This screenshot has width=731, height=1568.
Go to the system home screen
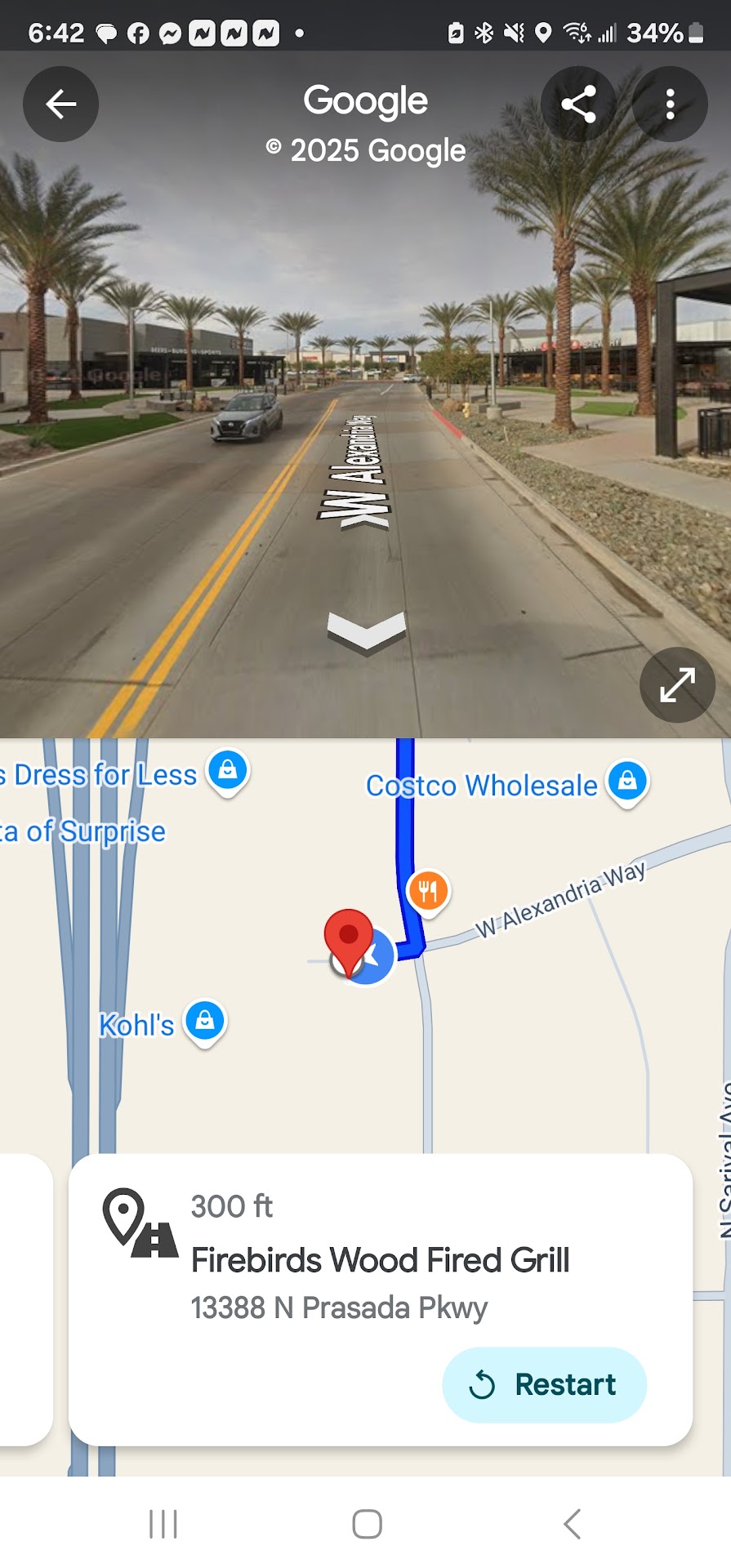[367, 1524]
